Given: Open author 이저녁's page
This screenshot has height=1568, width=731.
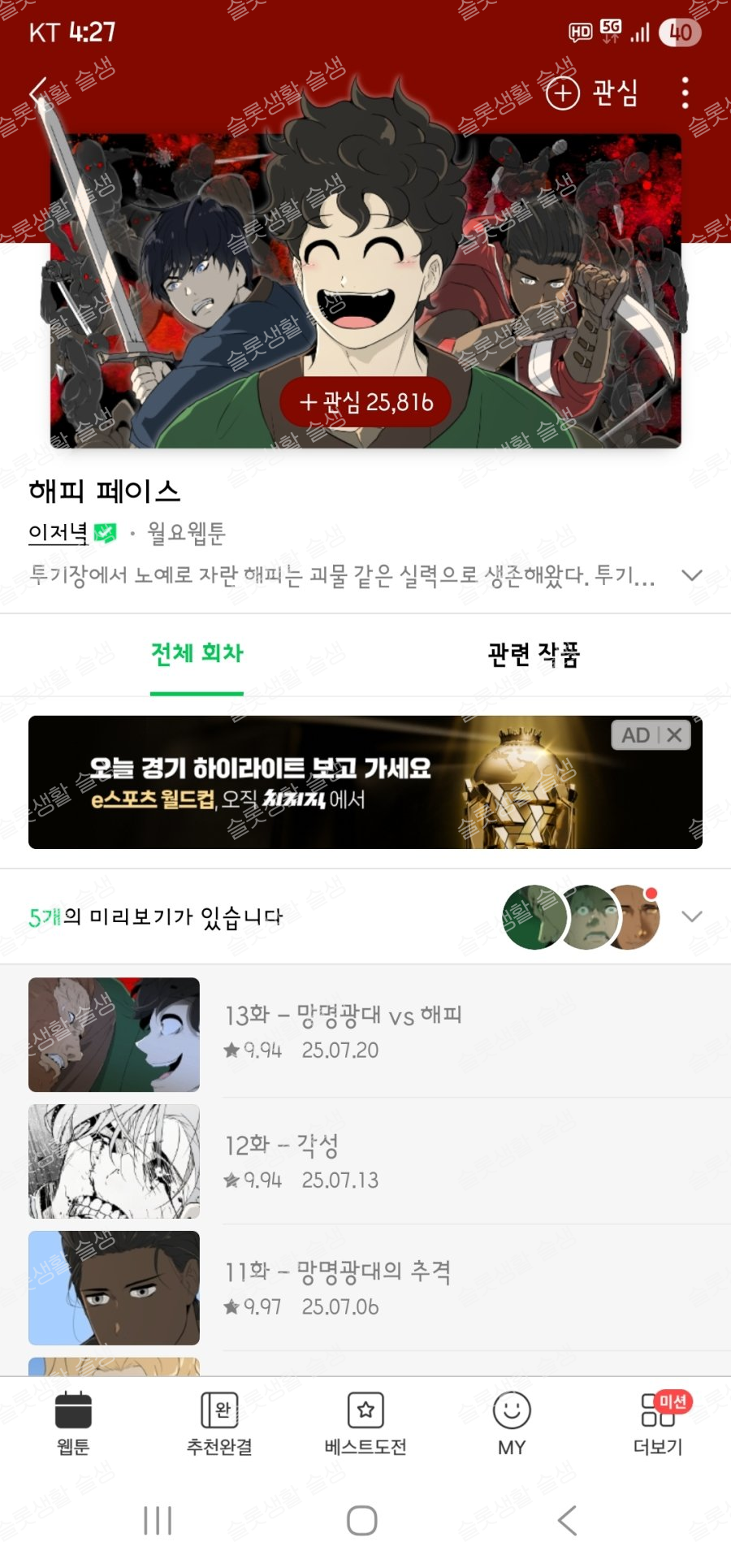Looking at the screenshot, I should (58, 533).
